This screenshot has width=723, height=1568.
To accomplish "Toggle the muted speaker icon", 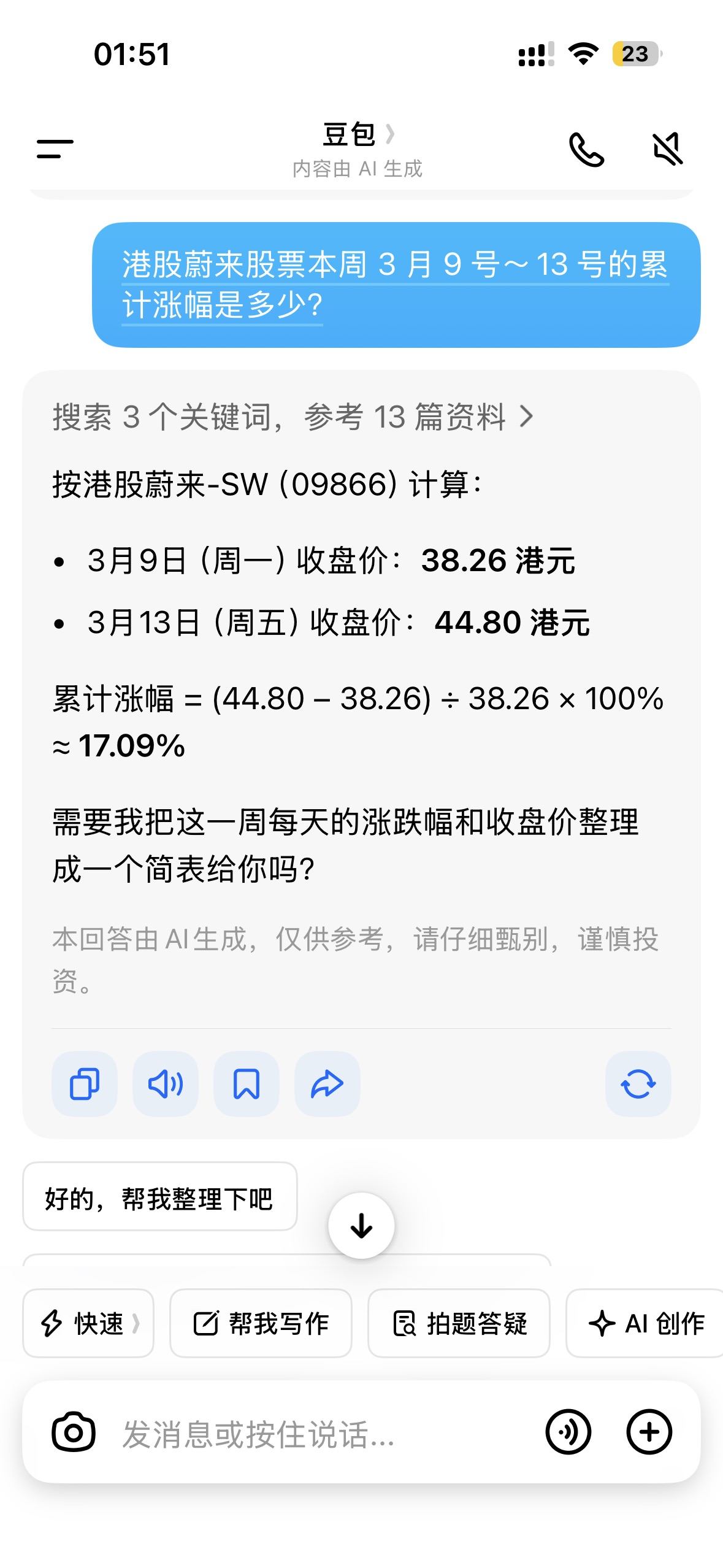I will (x=667, y=149).
